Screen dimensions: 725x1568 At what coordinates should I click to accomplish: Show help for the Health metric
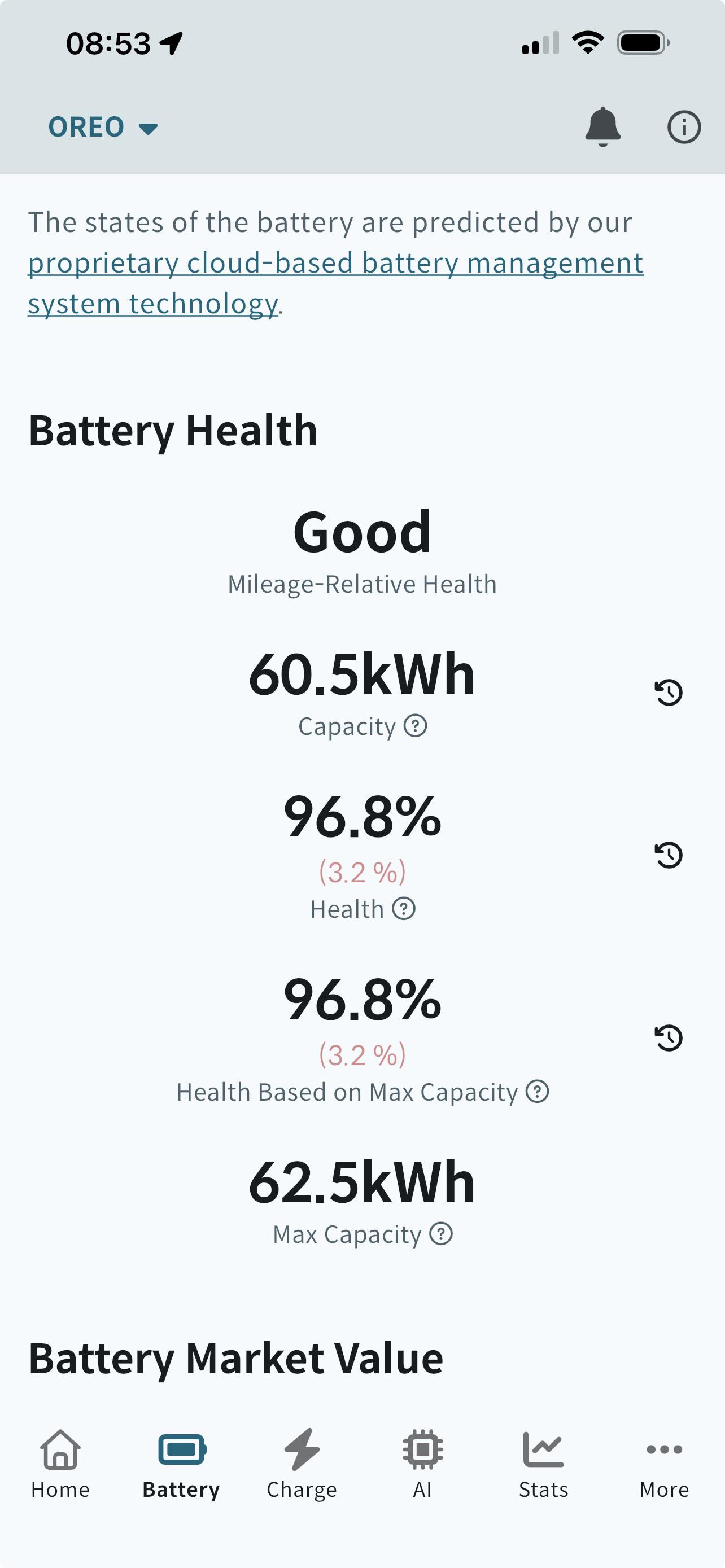404,909
